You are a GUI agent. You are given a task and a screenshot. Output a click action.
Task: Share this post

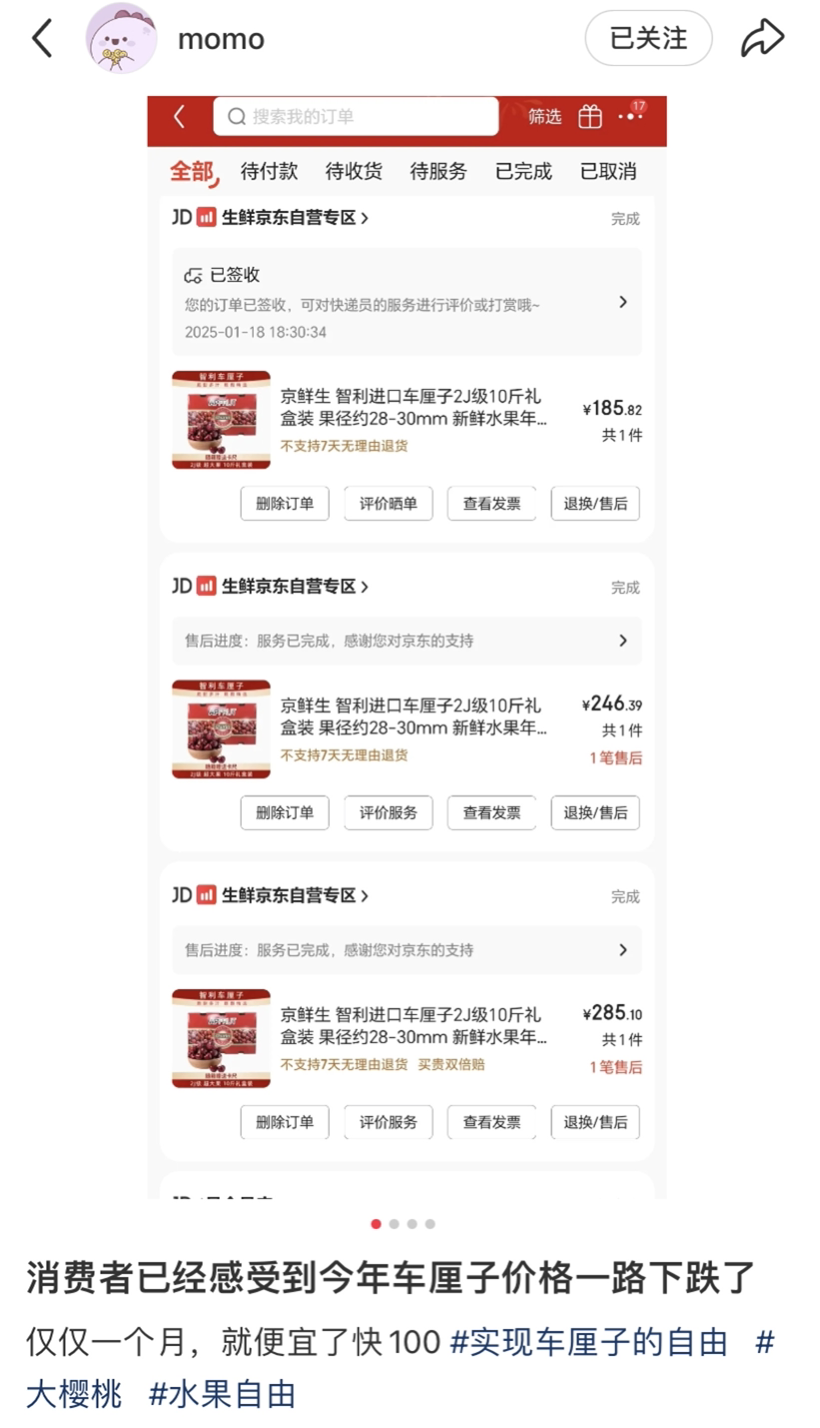coord(762,39)
